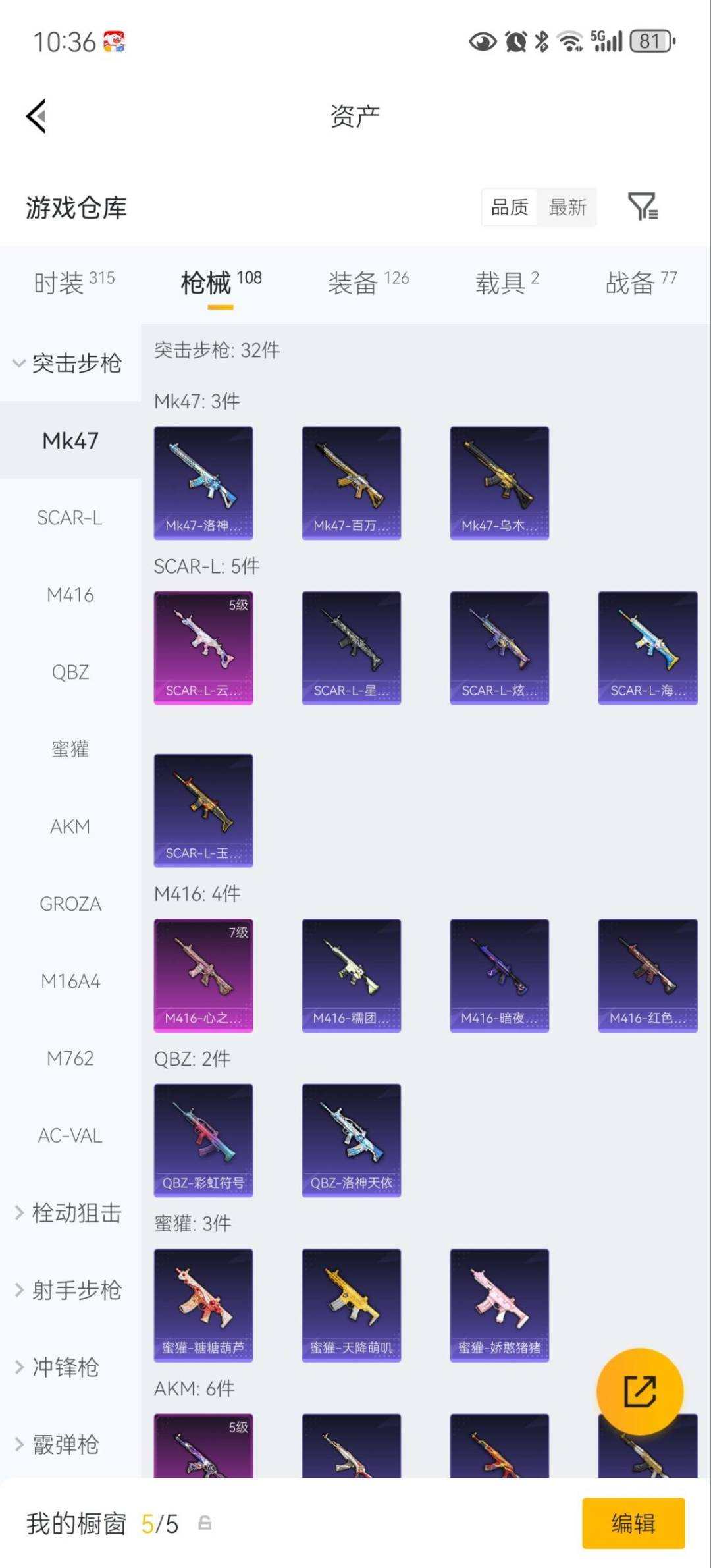The width and height of the screenshot is (711, 1568).
Task: Collapse the 突击步枪 category
Action: point(68,363)
